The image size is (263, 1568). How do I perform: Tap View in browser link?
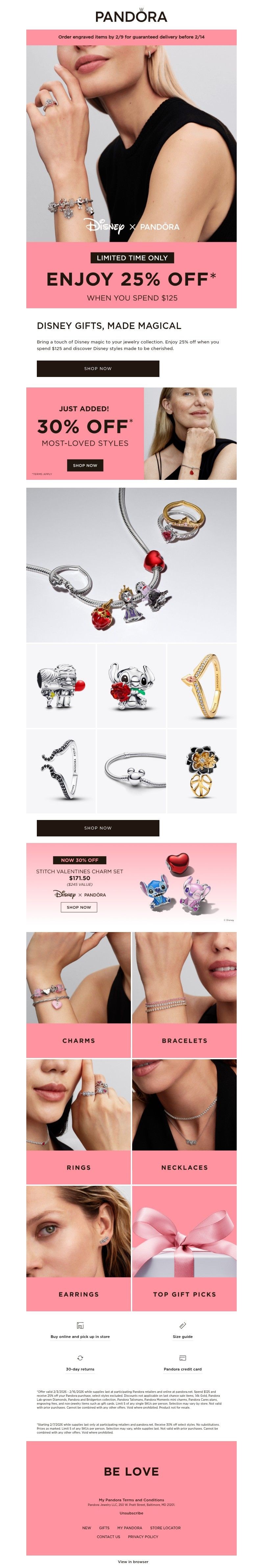(133, 1561)
